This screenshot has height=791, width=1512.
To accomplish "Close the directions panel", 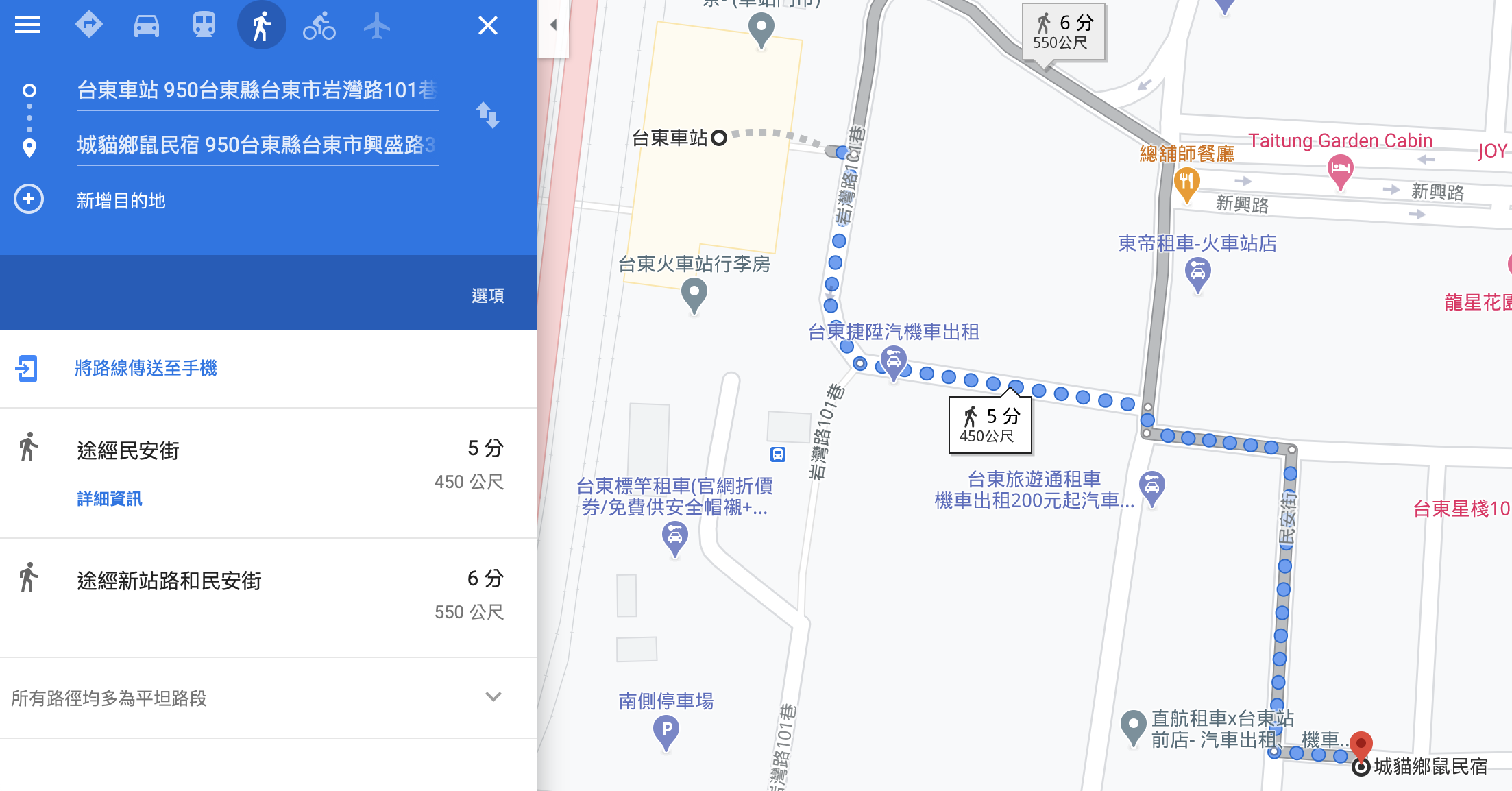I will 487,25.
